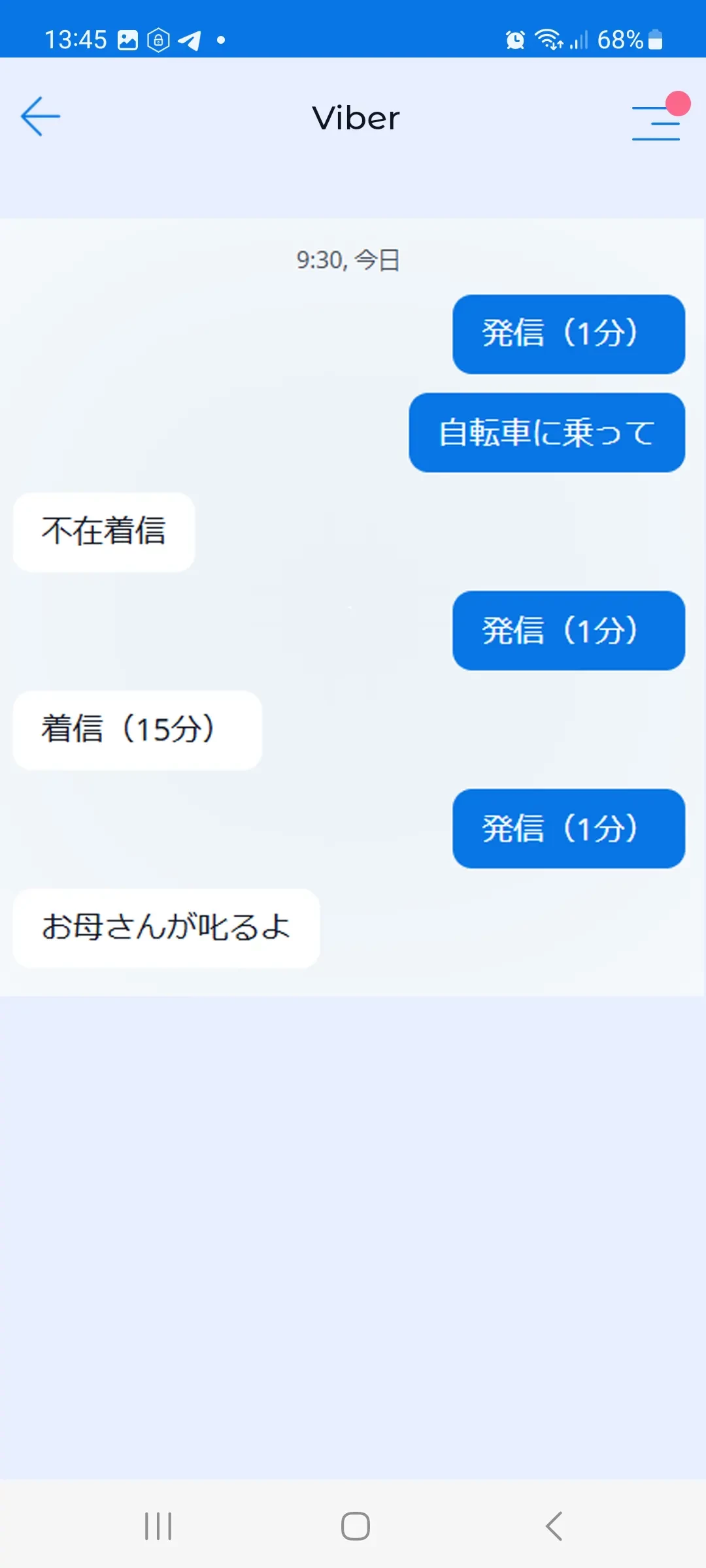This screenshot has width=706, height=1568.
Task: Tap the system home button
Action: click(355, 1526)
